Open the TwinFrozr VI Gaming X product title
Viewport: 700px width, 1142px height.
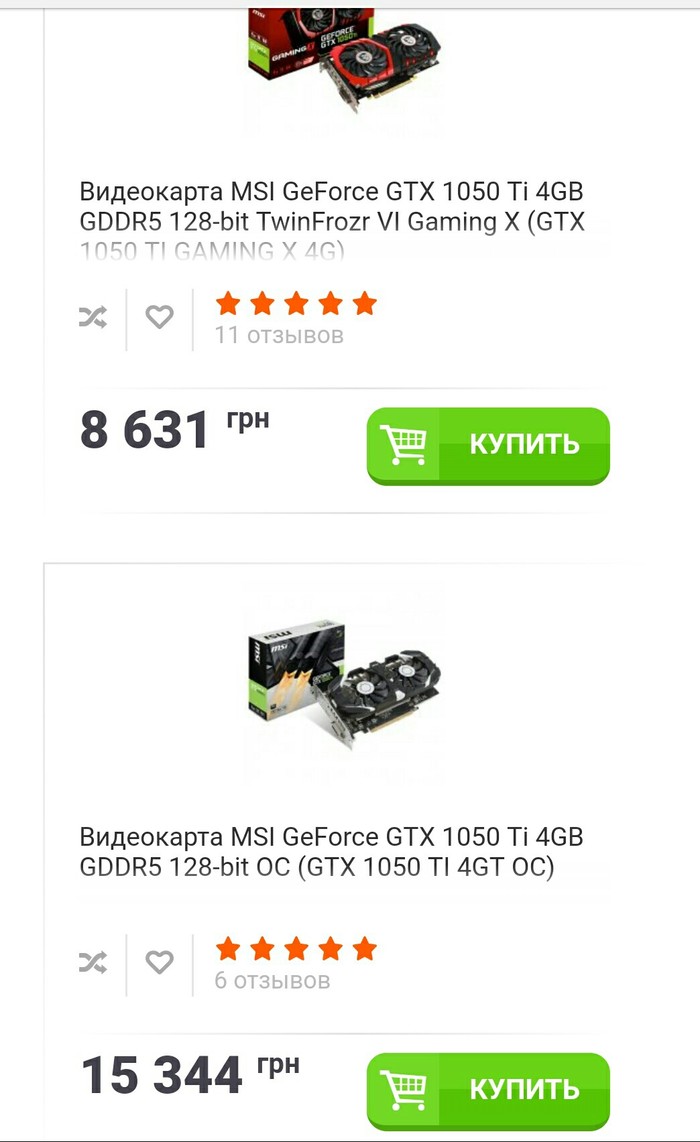pos(331,221)
